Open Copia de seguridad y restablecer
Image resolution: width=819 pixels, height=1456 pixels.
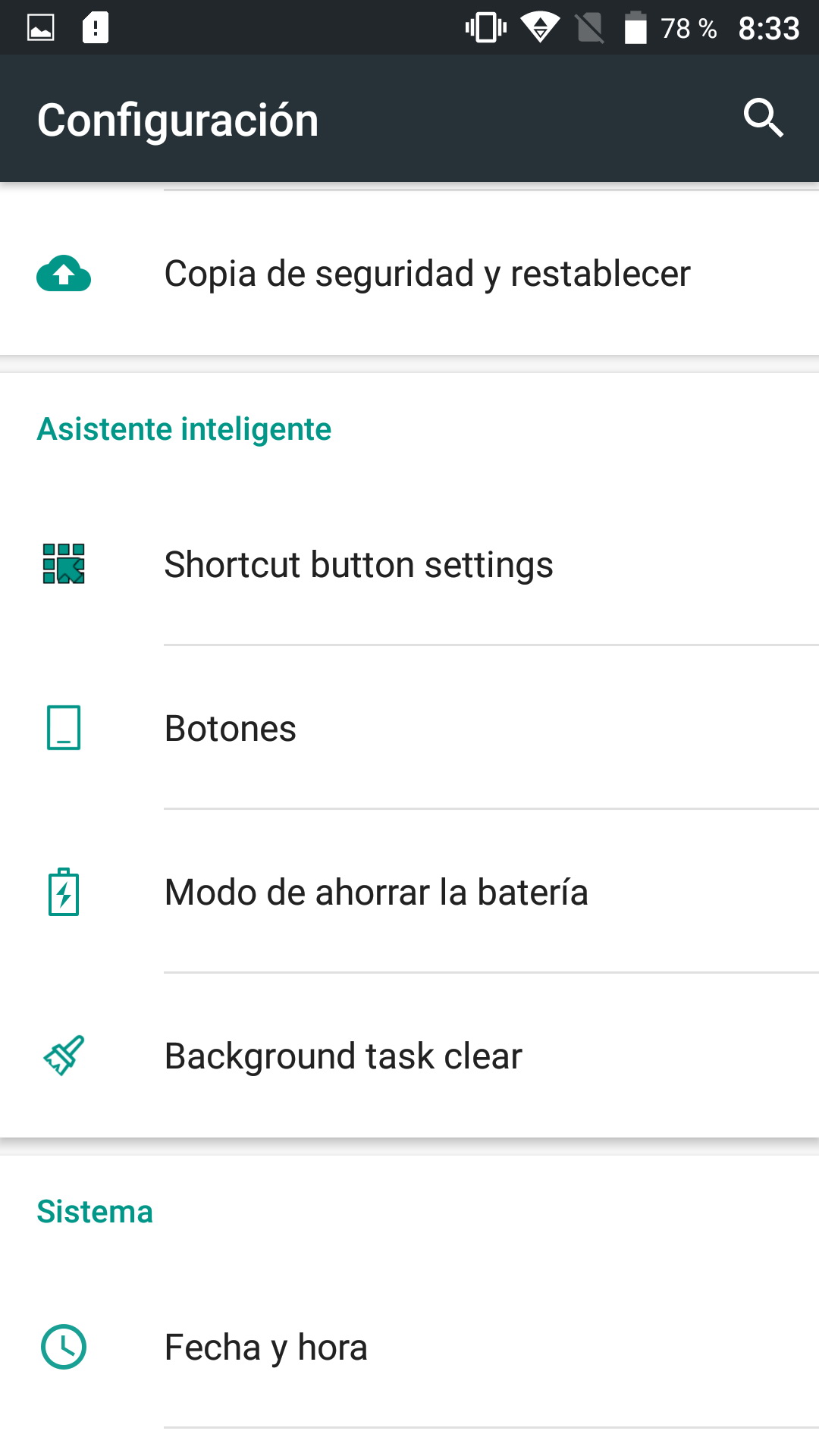pos(427,274)
